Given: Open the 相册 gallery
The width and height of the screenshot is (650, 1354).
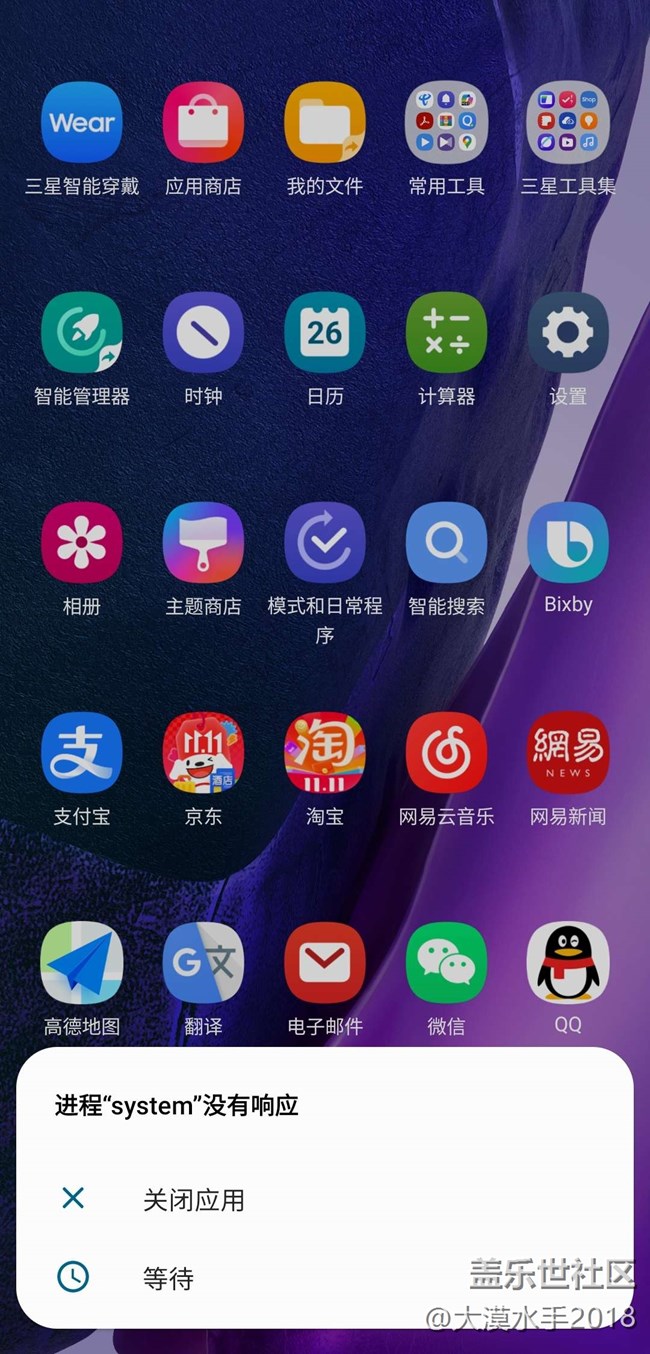Looking at the screenshot, I should click(82, 544).
